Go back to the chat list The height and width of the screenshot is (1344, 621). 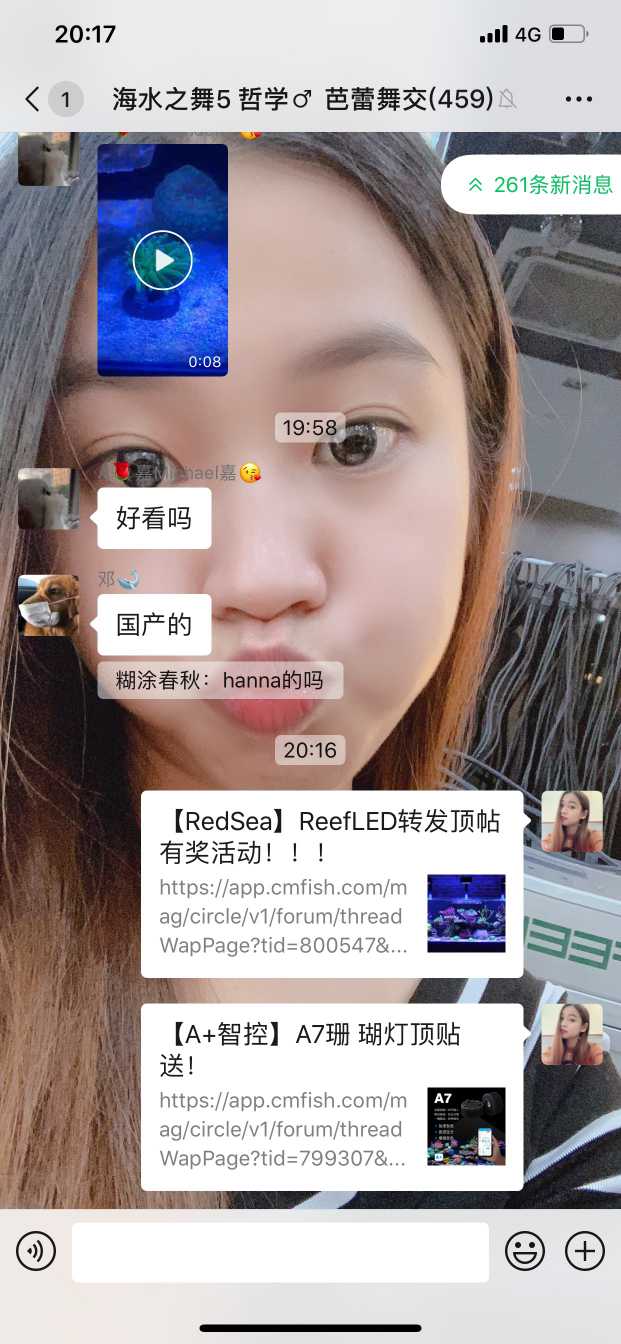tap(34, 99)
